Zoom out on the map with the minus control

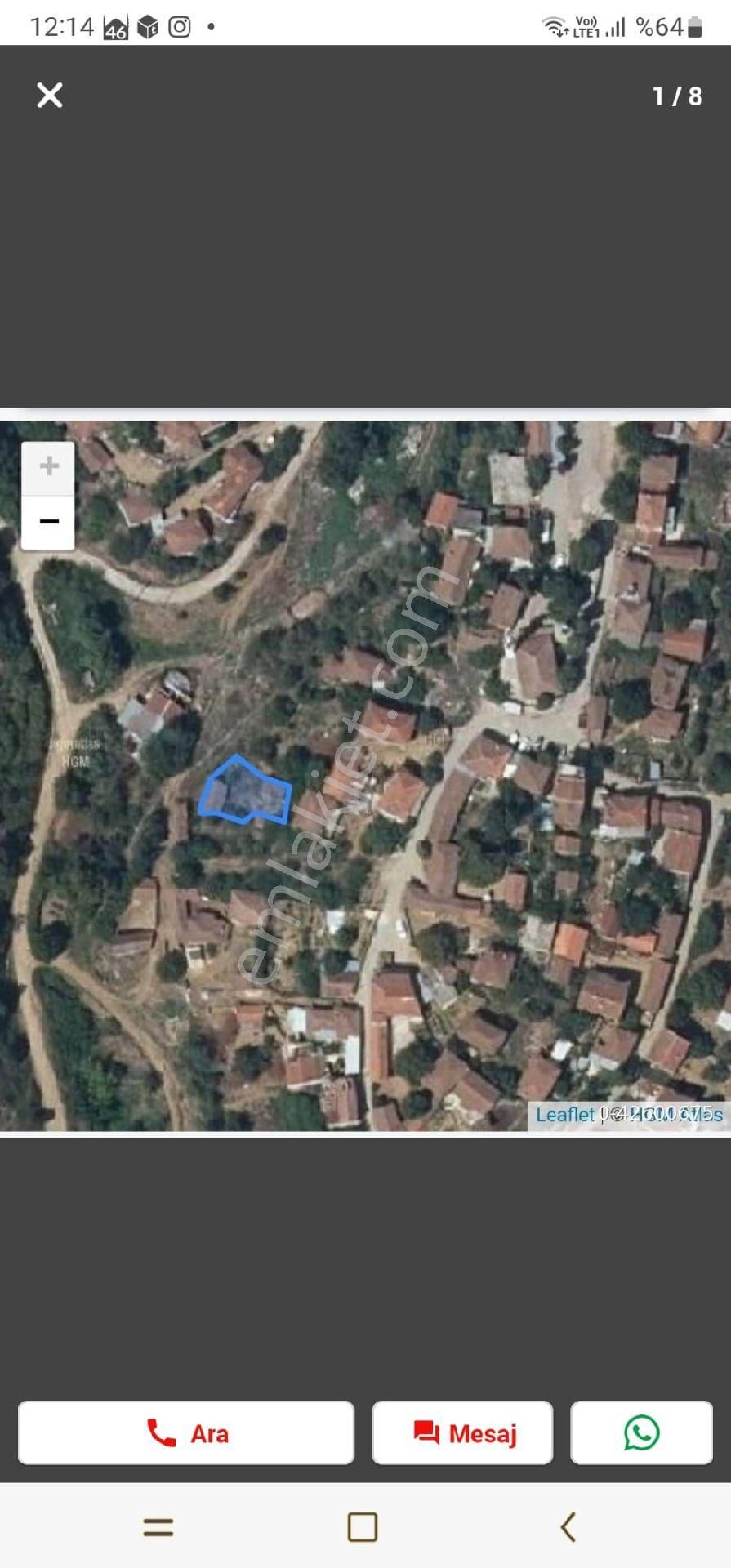coord(48,520)
